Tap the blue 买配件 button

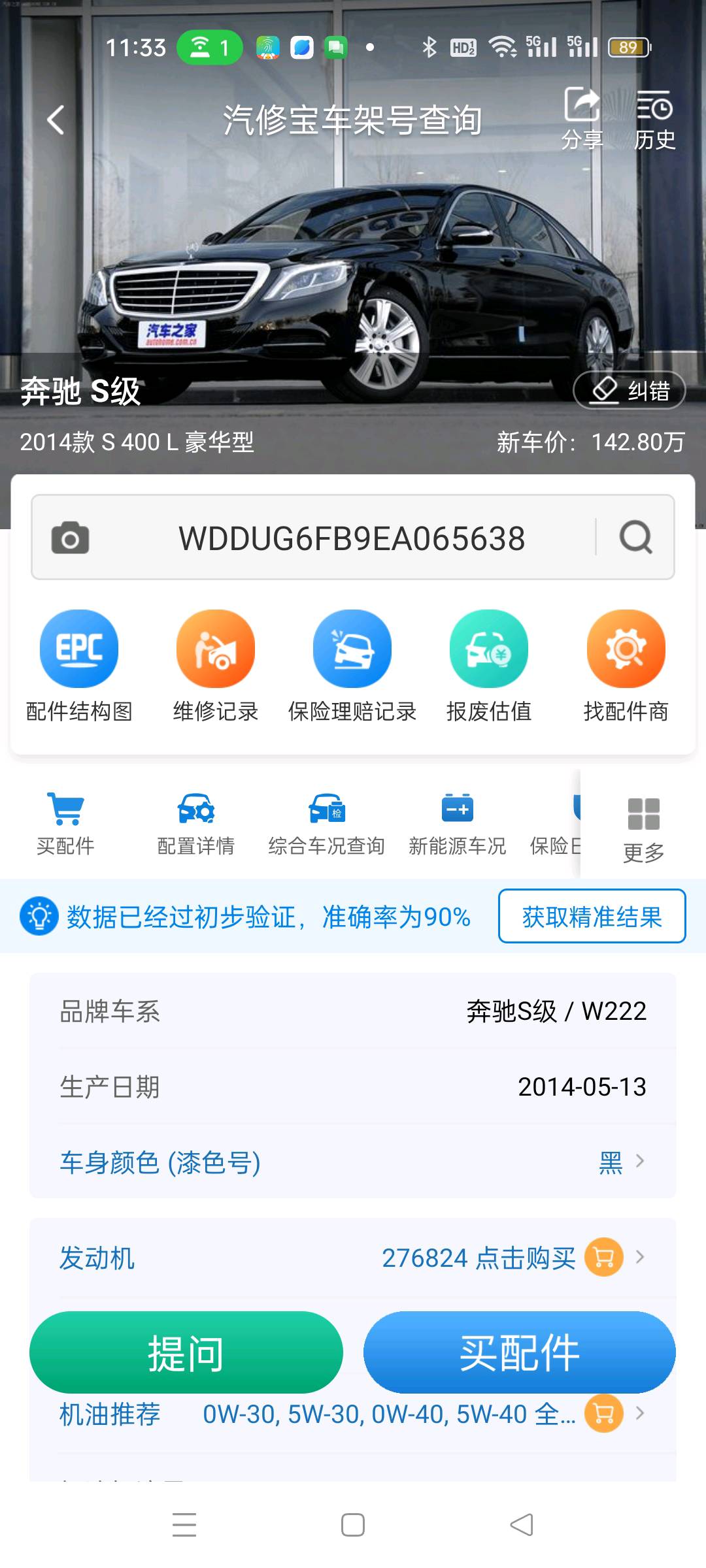pos(519,1352)
